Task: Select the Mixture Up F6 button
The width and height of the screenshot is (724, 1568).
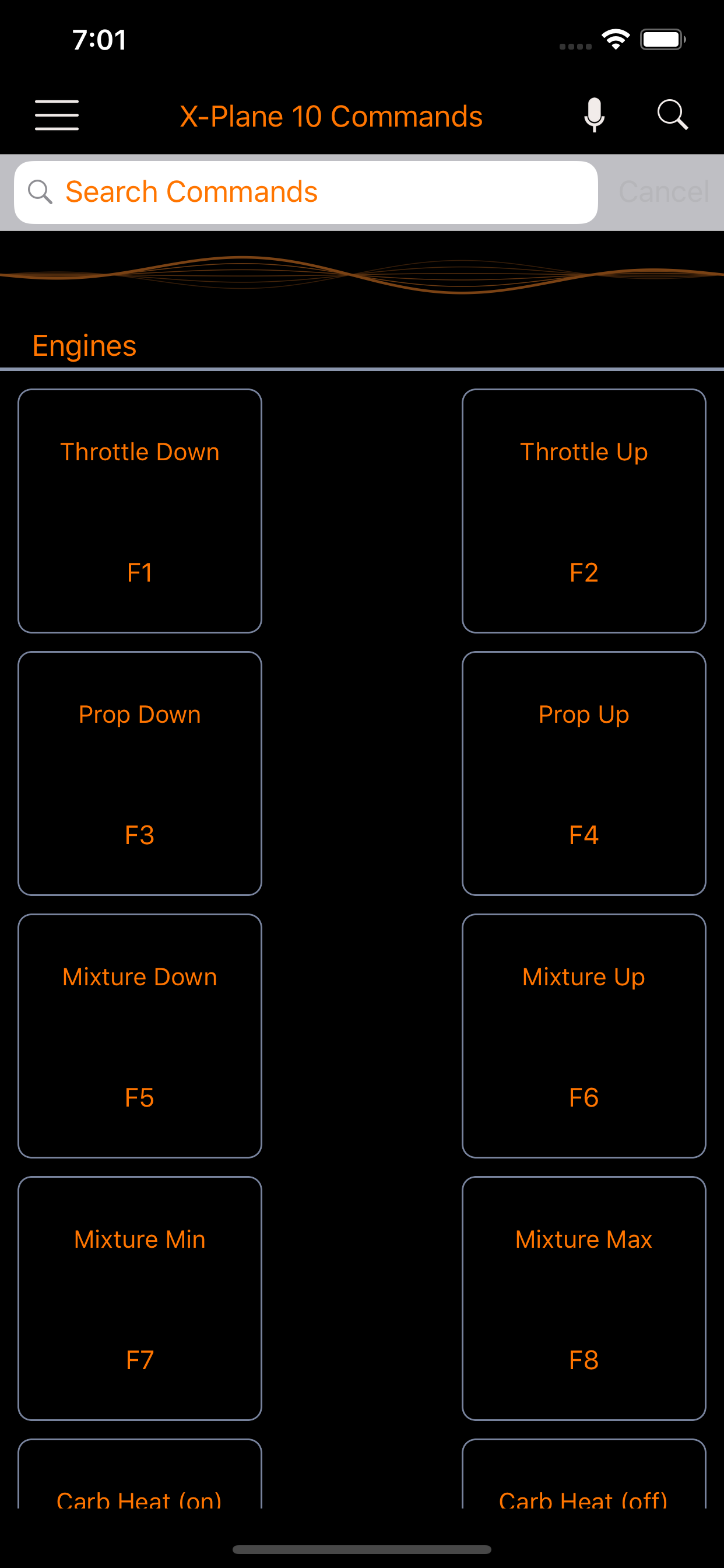Action: coord(584,1036)
